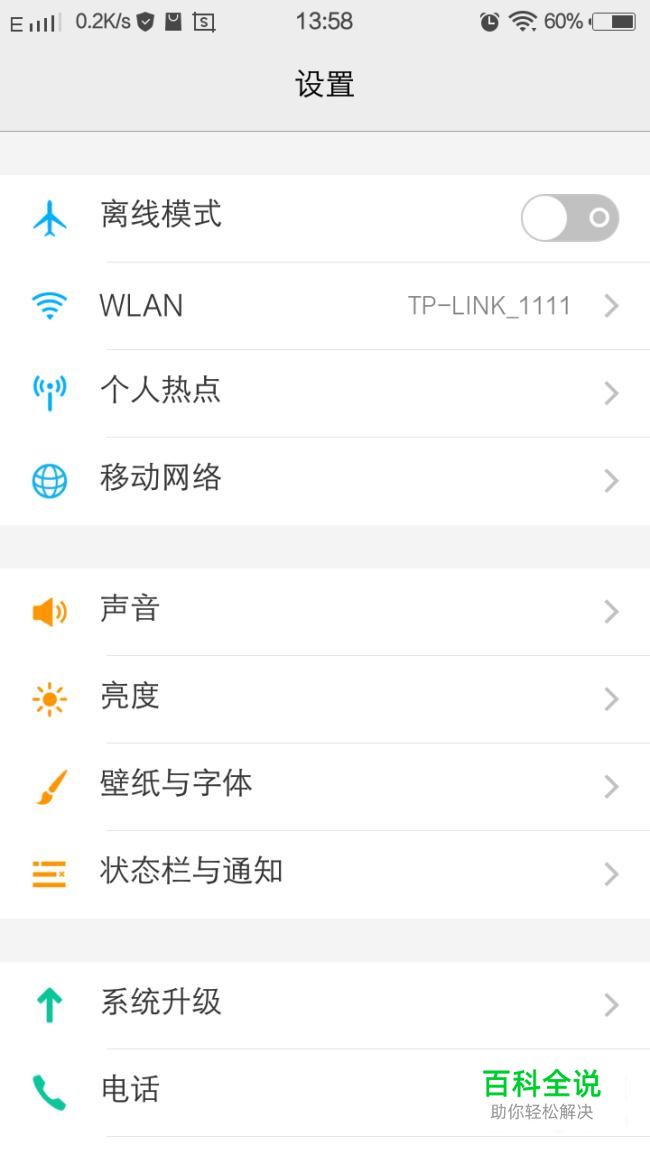650x1155 pixels.
Task: Toggle the 离线模式 airplane mode switch
Action: click(569, 218)
